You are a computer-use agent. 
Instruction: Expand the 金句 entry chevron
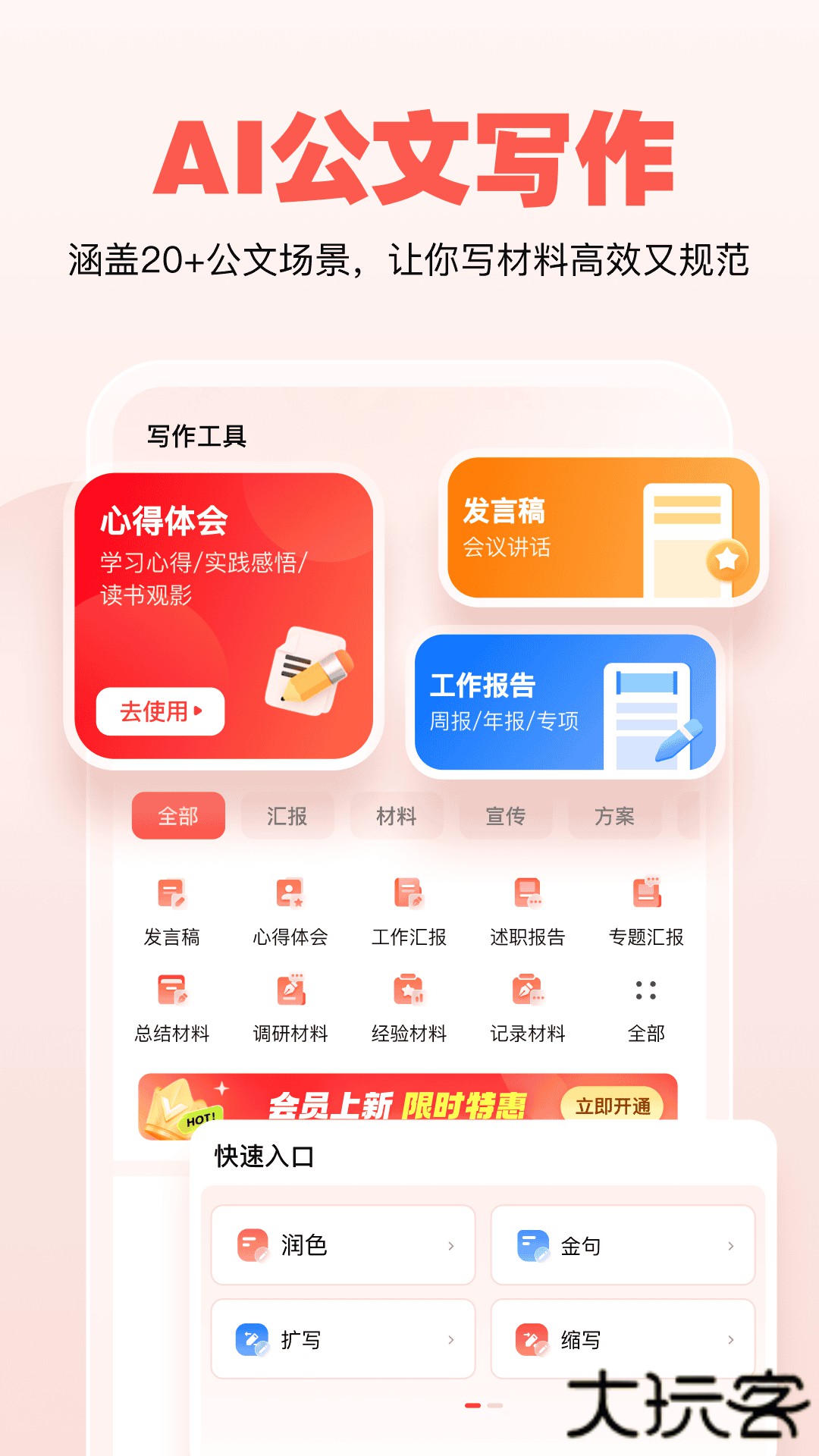730,1244
